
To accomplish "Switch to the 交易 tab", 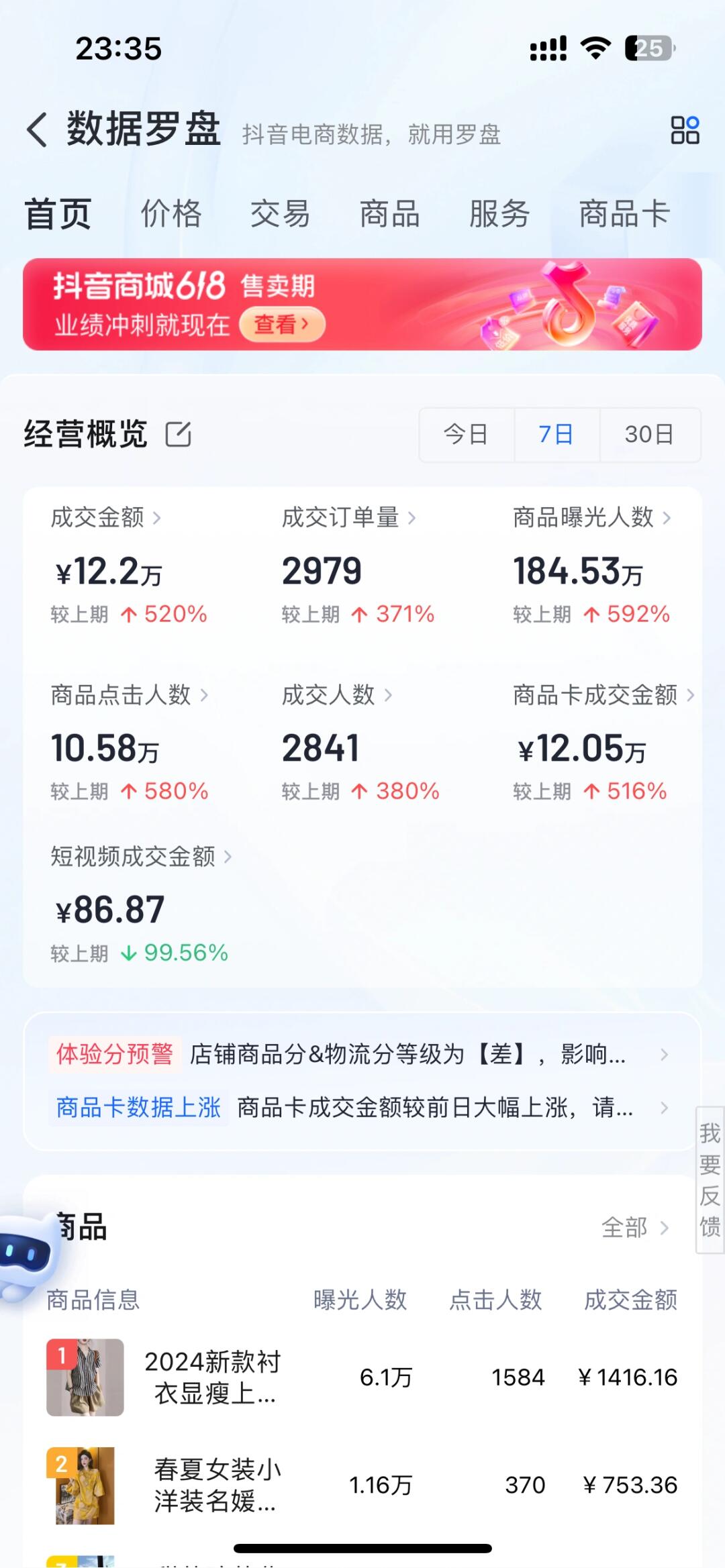I will [x=280, y=214].
